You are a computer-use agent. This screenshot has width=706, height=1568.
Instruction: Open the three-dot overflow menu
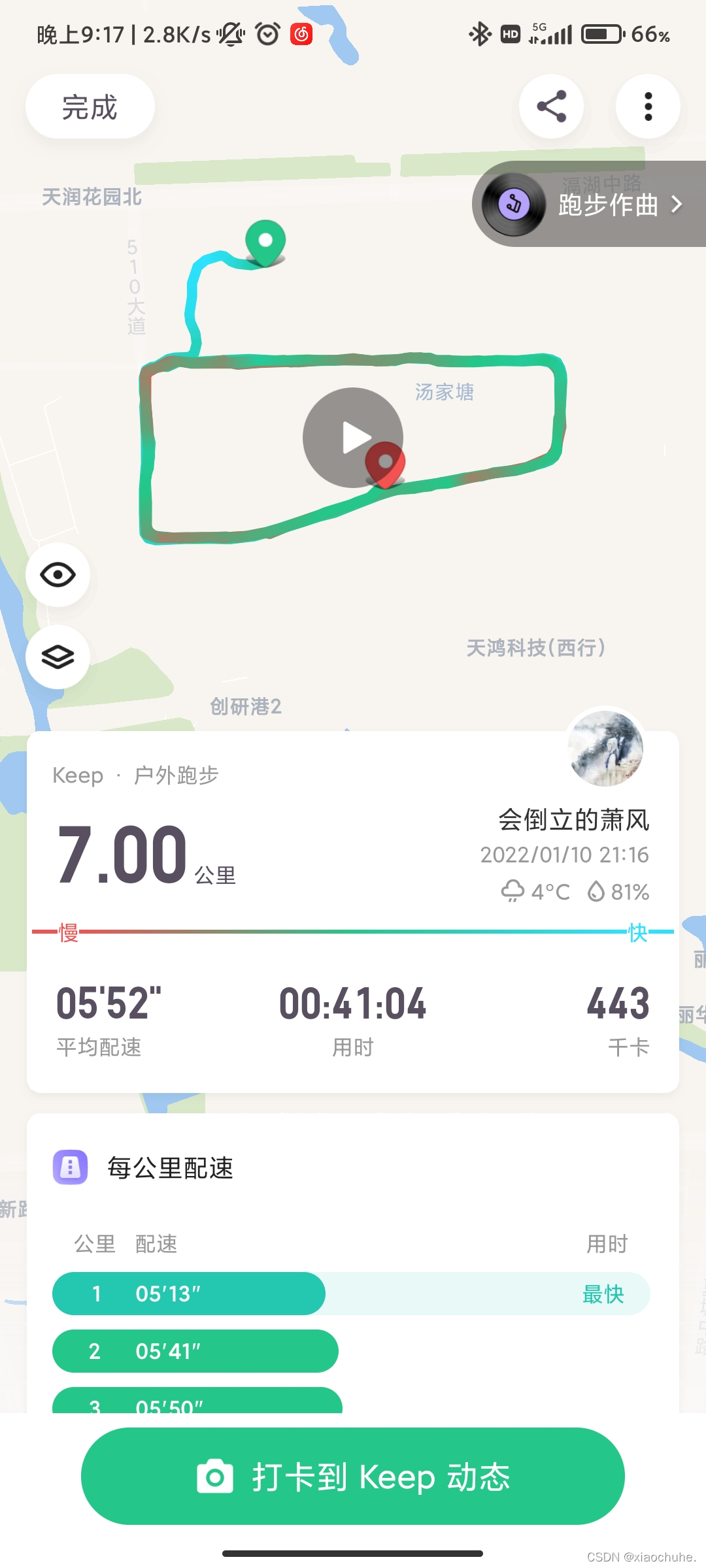pos(648,106)
